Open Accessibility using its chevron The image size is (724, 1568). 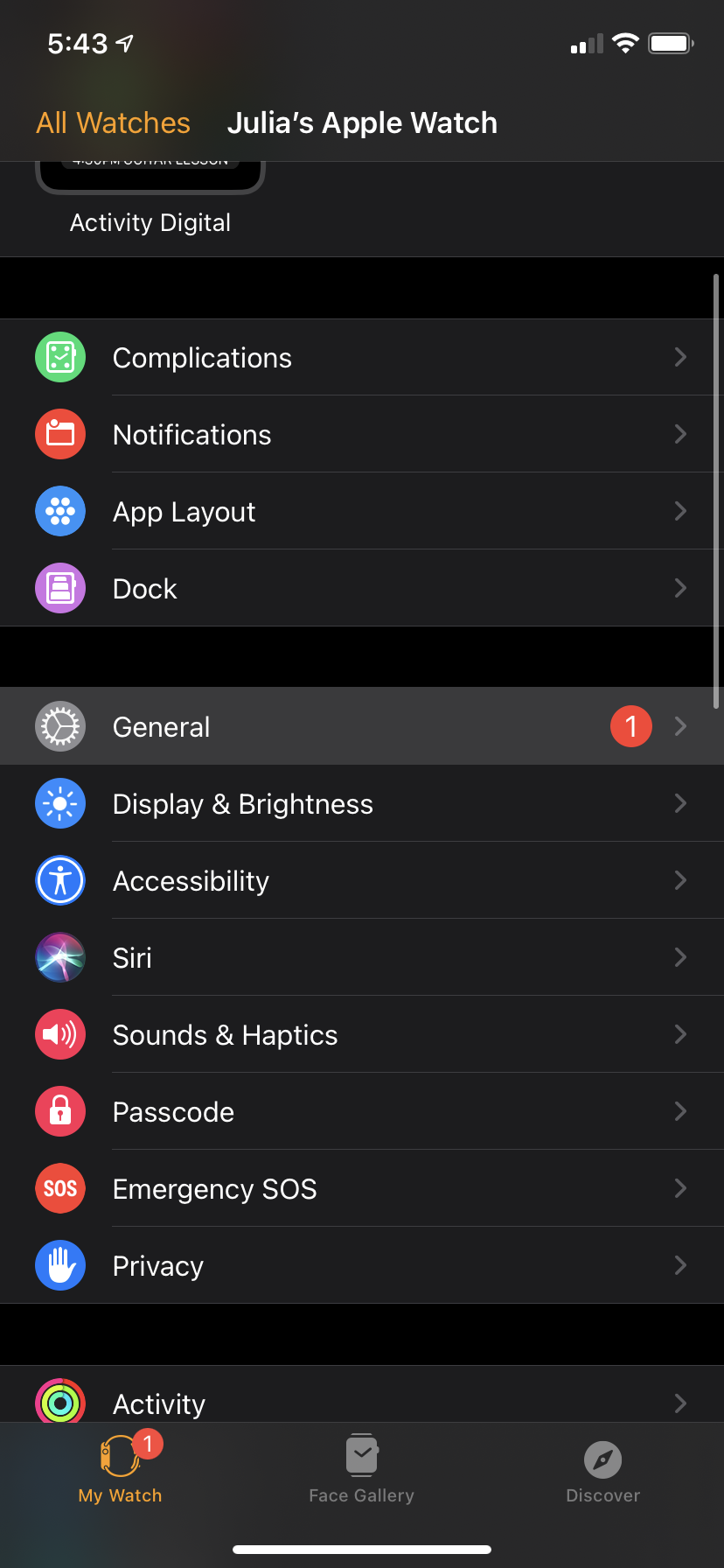coord(681,880)
